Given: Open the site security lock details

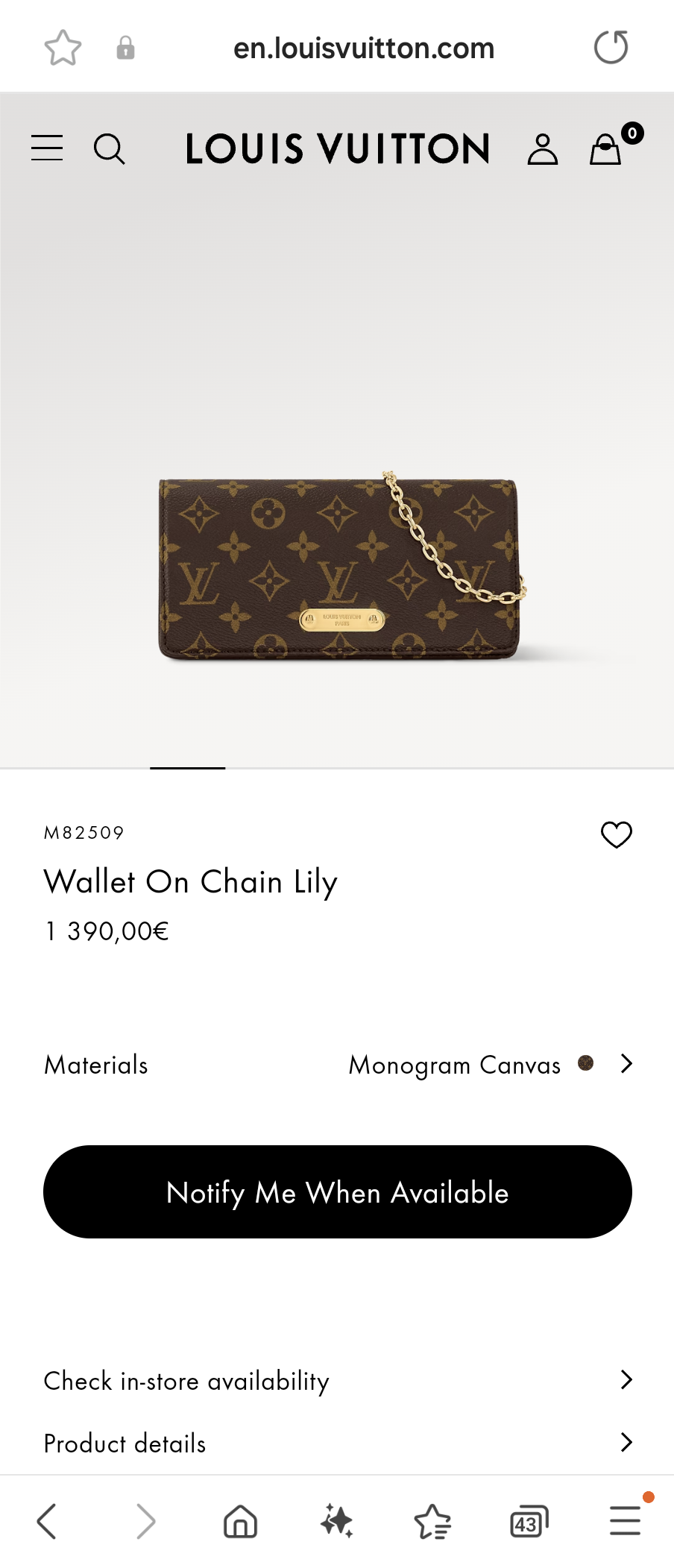Looking at the screenshot, I should (125, 47).
